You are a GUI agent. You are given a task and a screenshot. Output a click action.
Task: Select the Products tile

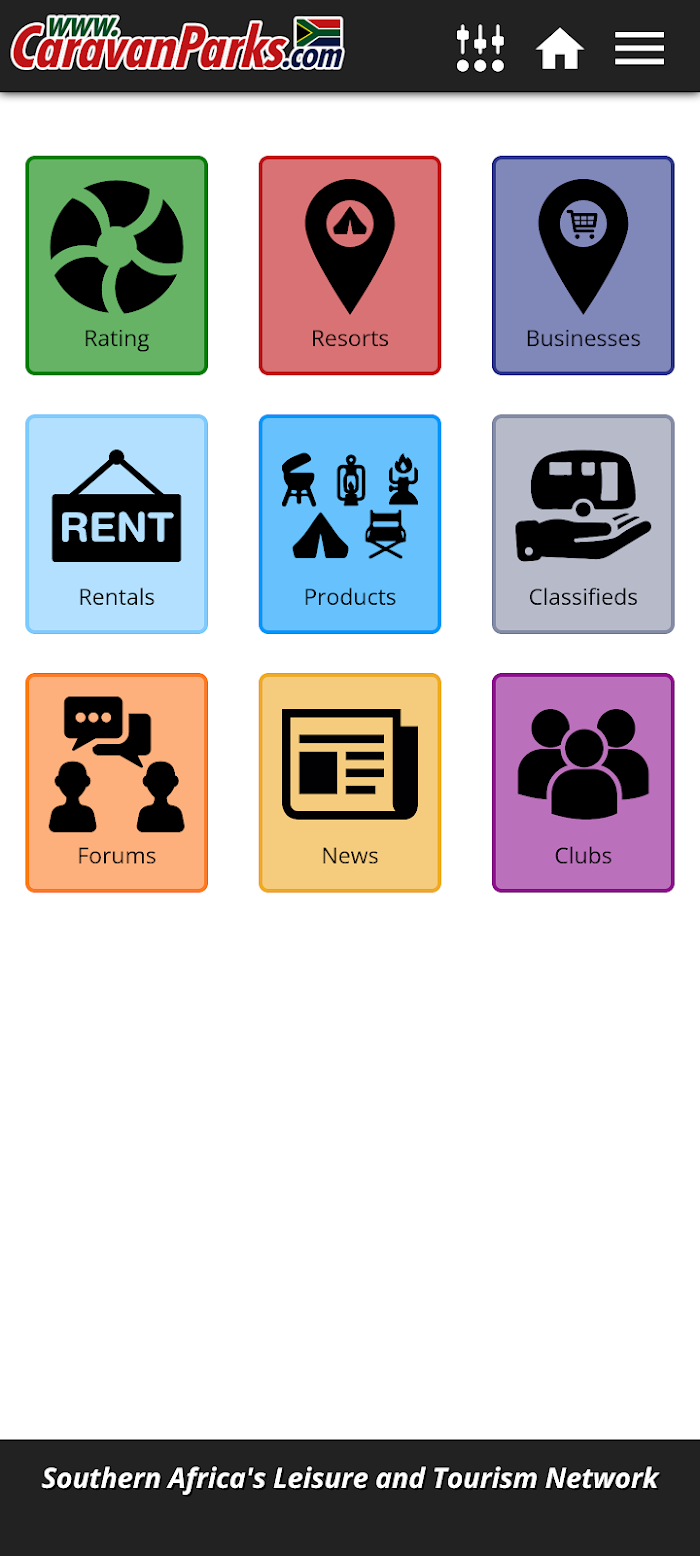click(x=350, y=524)
